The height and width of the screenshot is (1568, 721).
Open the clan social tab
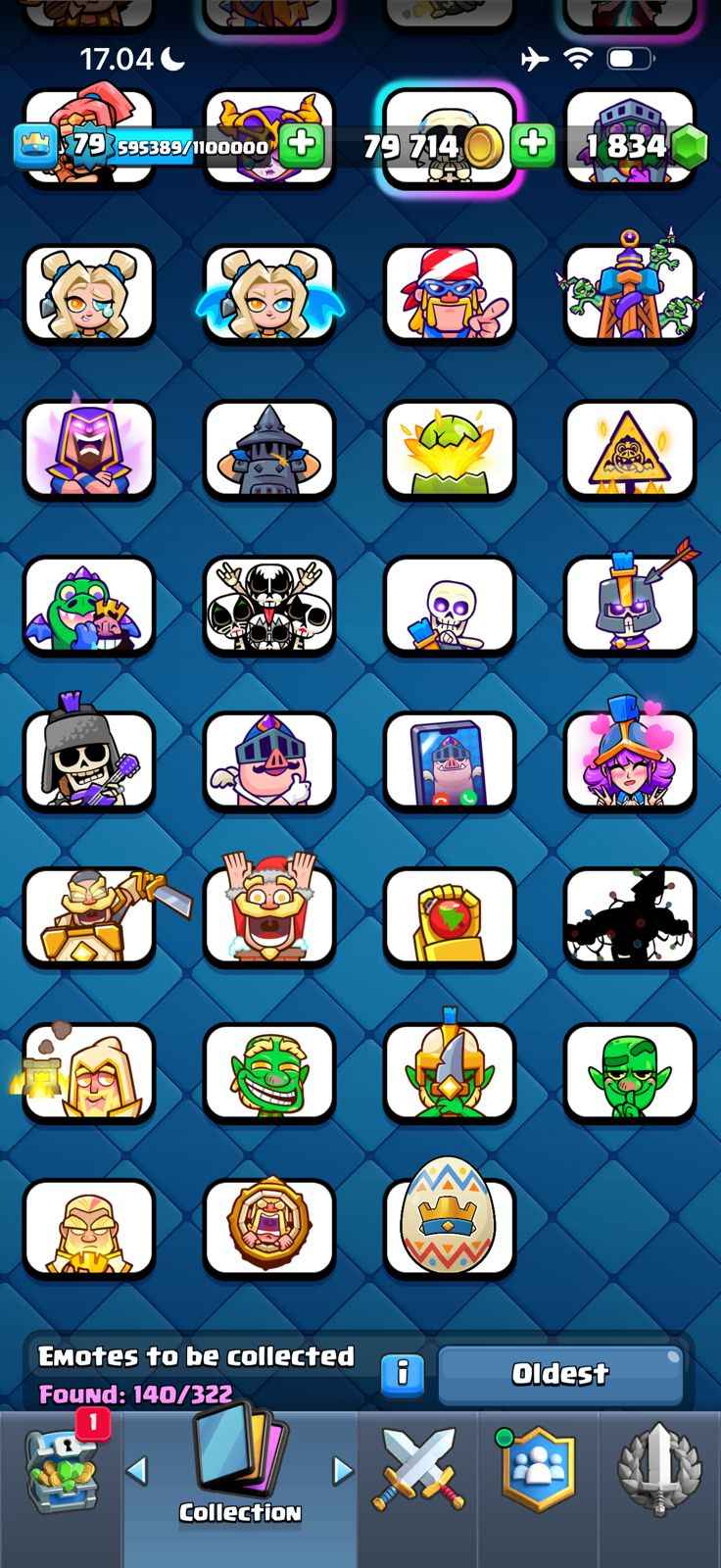pos(538,1470)
